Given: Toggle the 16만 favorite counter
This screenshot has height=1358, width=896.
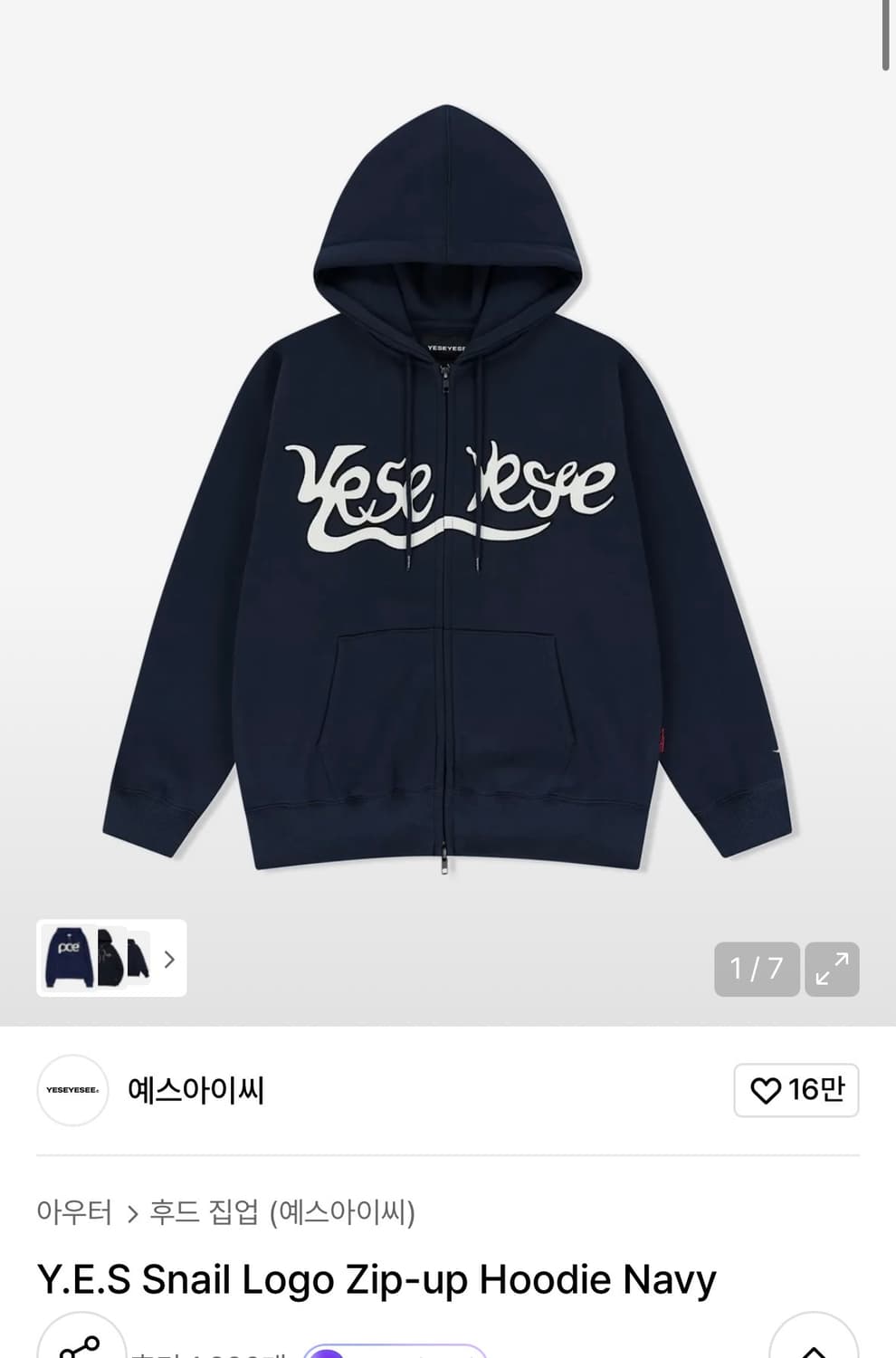Looking at the screenshot, I should 796,1091.
